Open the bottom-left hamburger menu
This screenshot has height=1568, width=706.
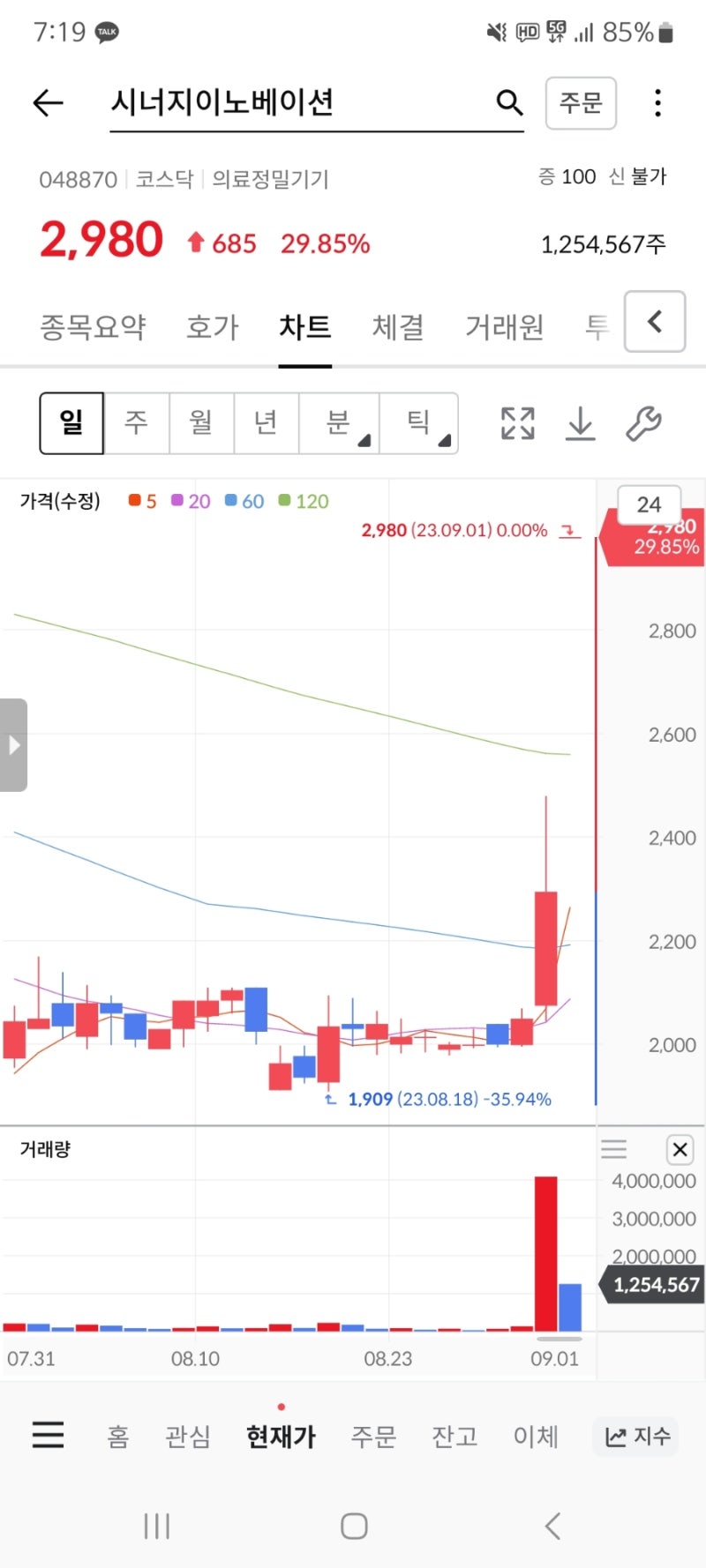(x=48, y=1436)
